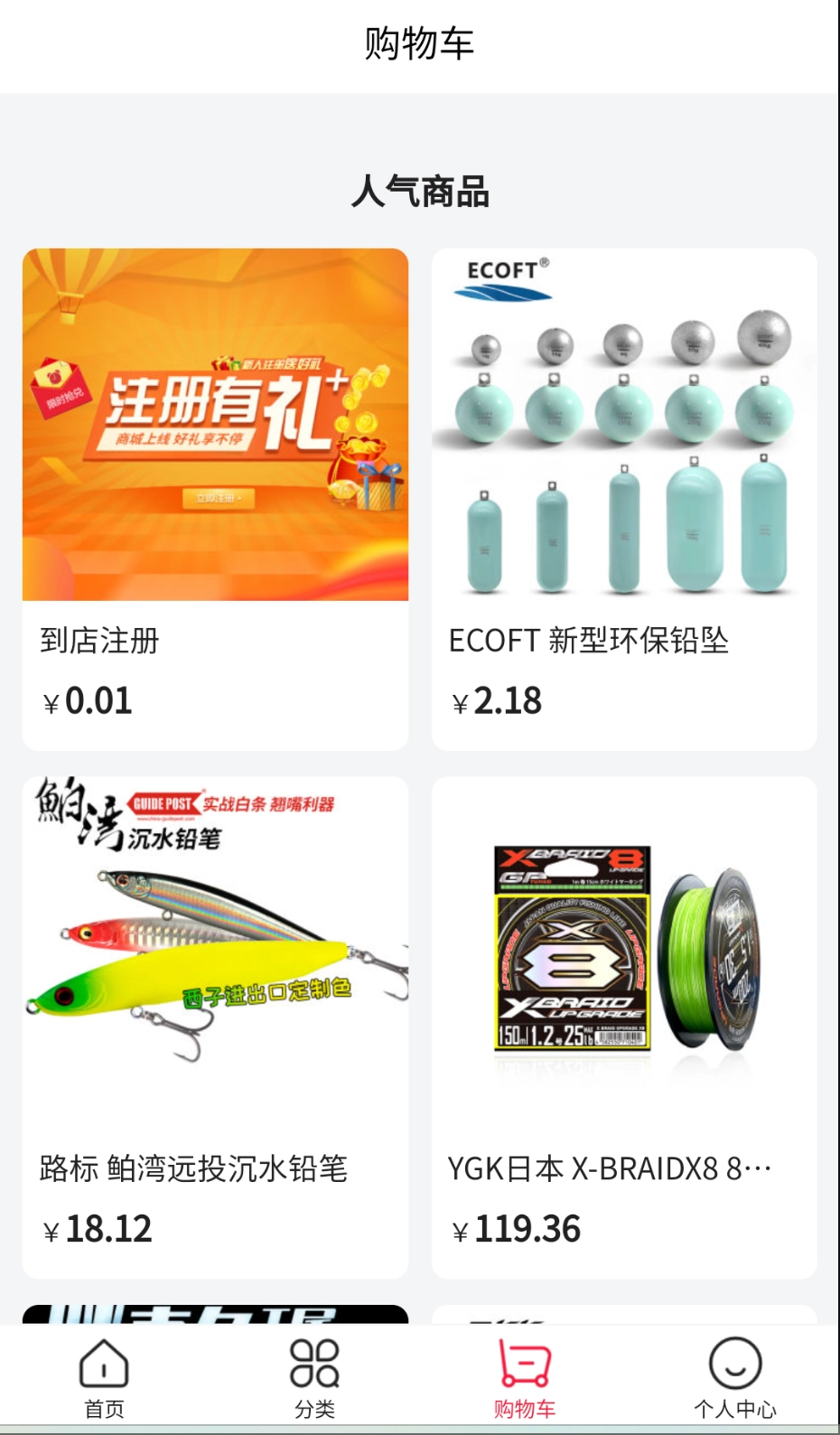Click the 注册有礼 promotional banner thumbnail

216,422
